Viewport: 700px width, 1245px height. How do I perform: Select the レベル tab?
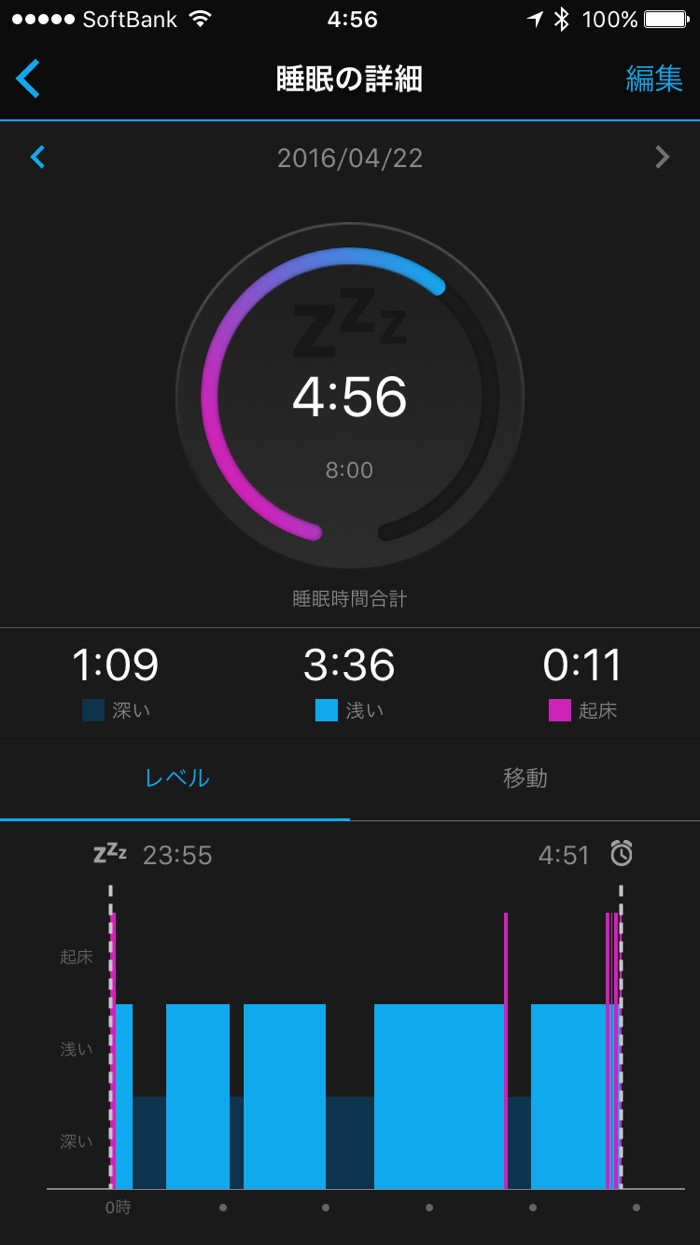click(x=176, y=778)
